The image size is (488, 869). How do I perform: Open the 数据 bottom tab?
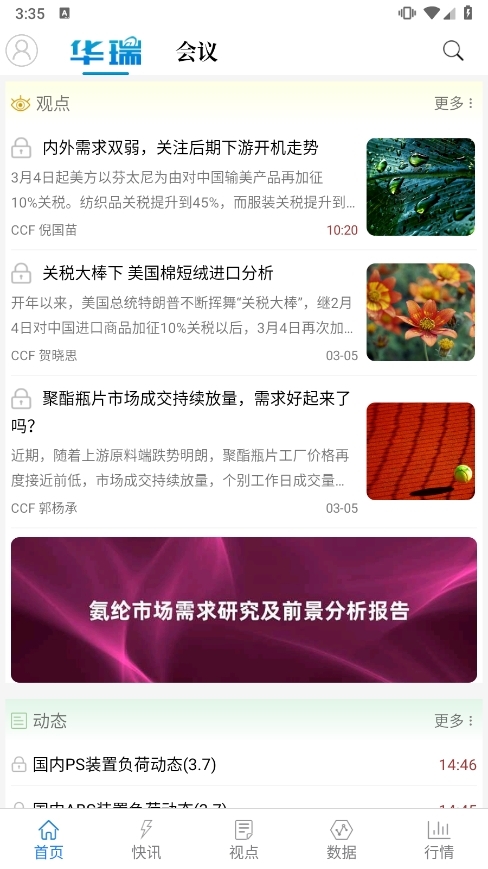(341, 839)
